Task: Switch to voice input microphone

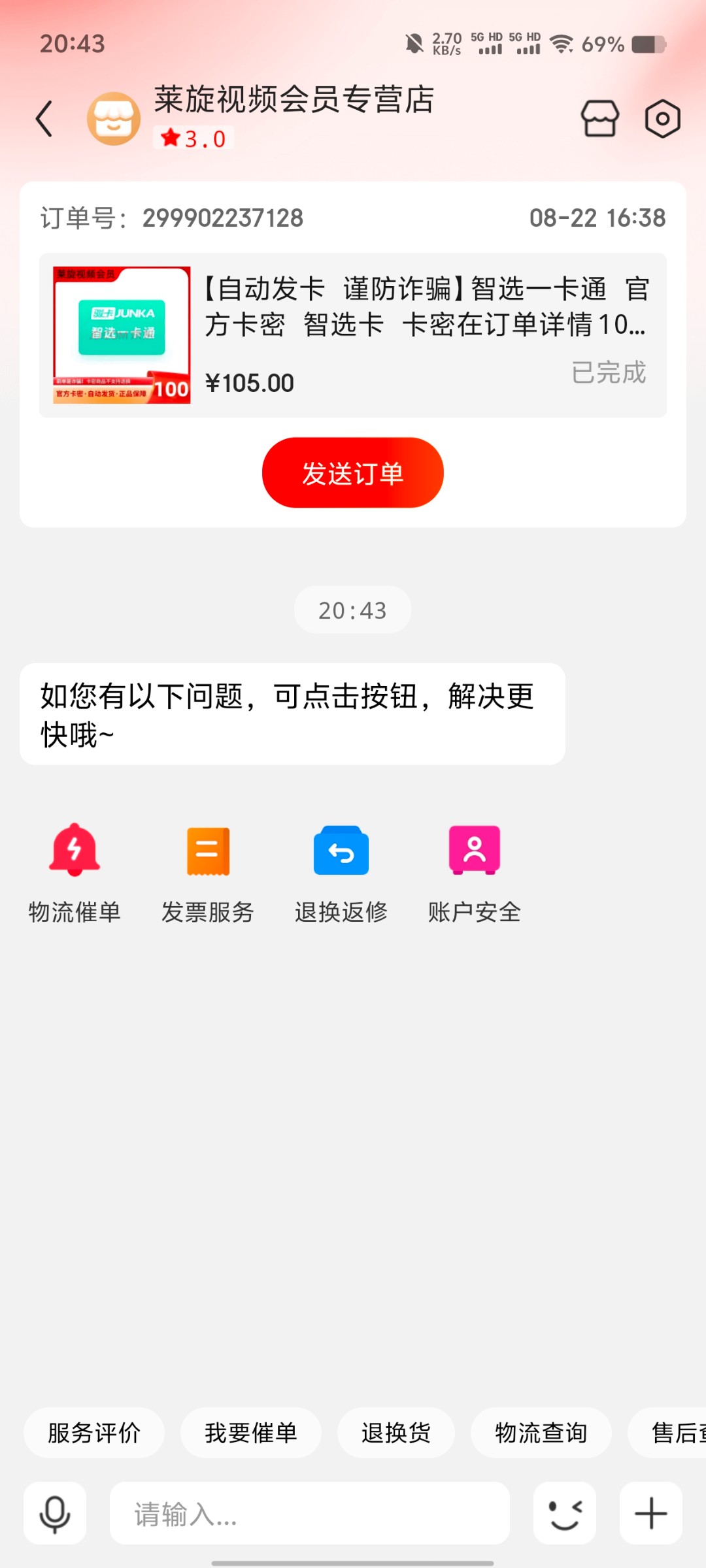Action: [55, 1513]
